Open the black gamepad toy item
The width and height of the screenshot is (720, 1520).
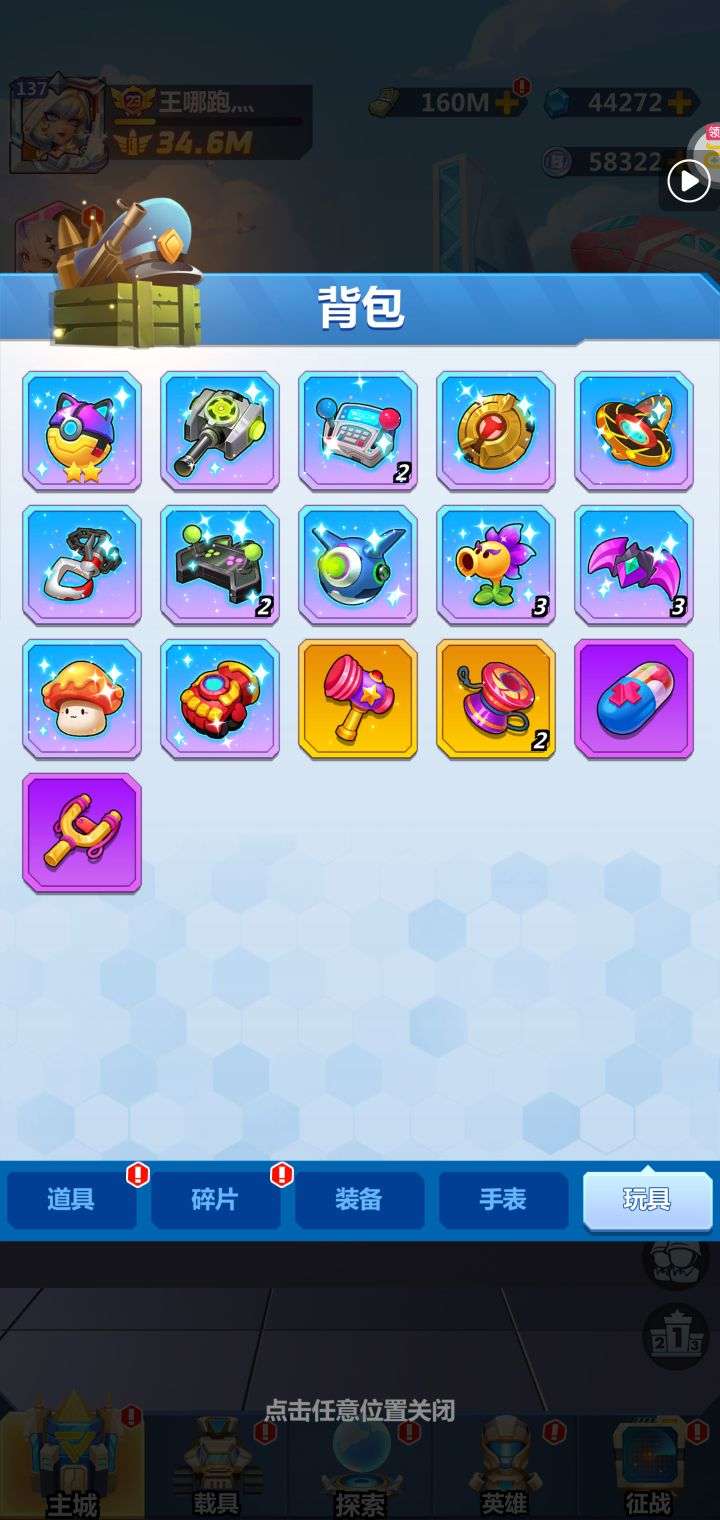pos(220,565)
